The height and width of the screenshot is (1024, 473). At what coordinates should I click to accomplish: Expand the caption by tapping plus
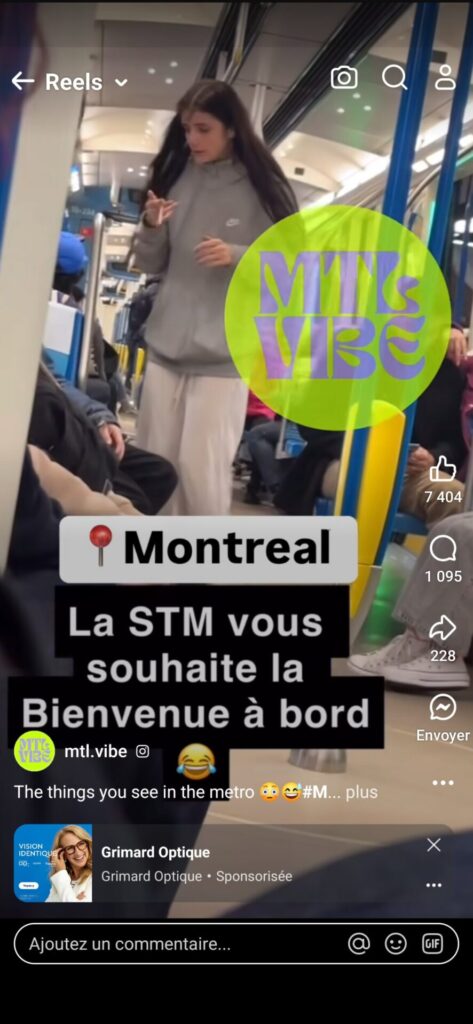pyautogui.click(x=361, y=793)
